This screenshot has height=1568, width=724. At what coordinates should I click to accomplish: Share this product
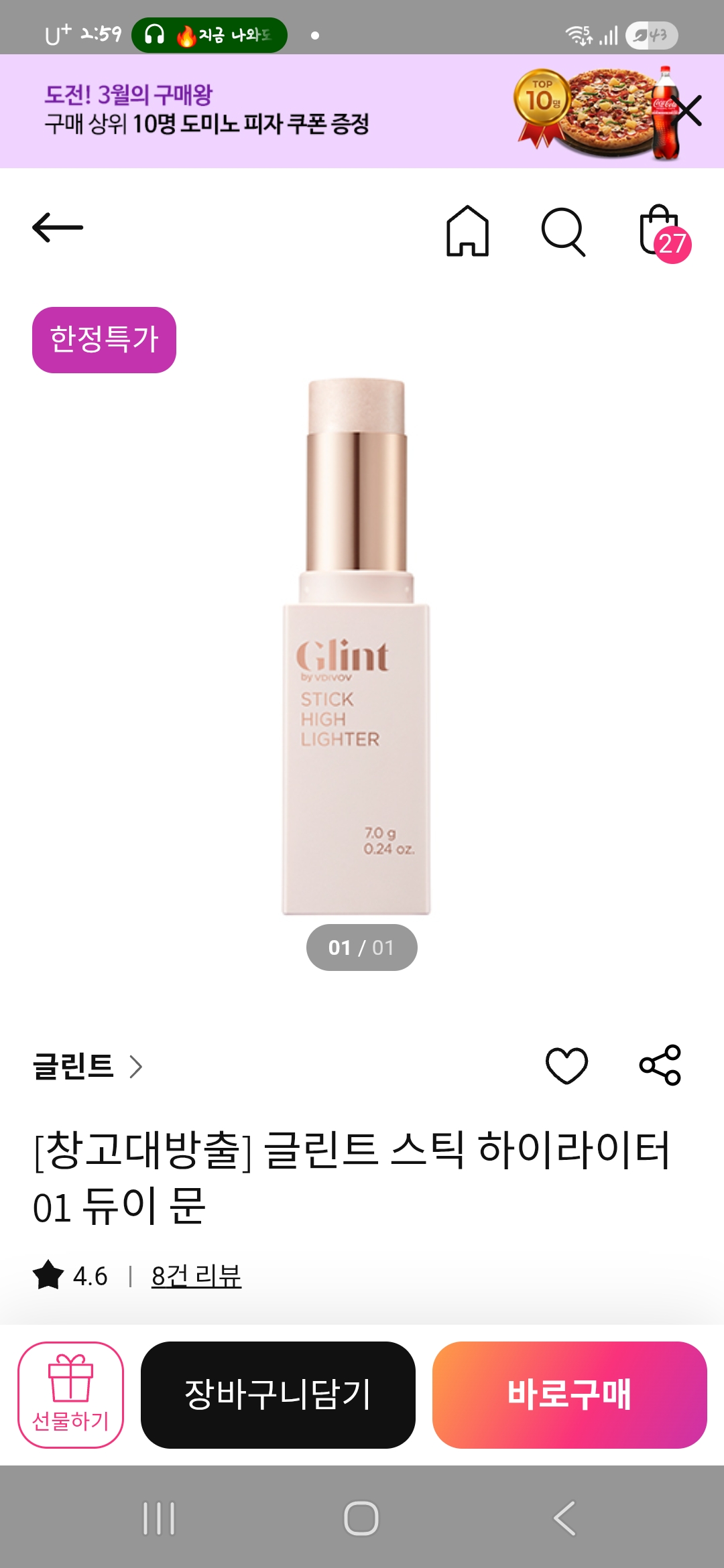click(660, 1065)
